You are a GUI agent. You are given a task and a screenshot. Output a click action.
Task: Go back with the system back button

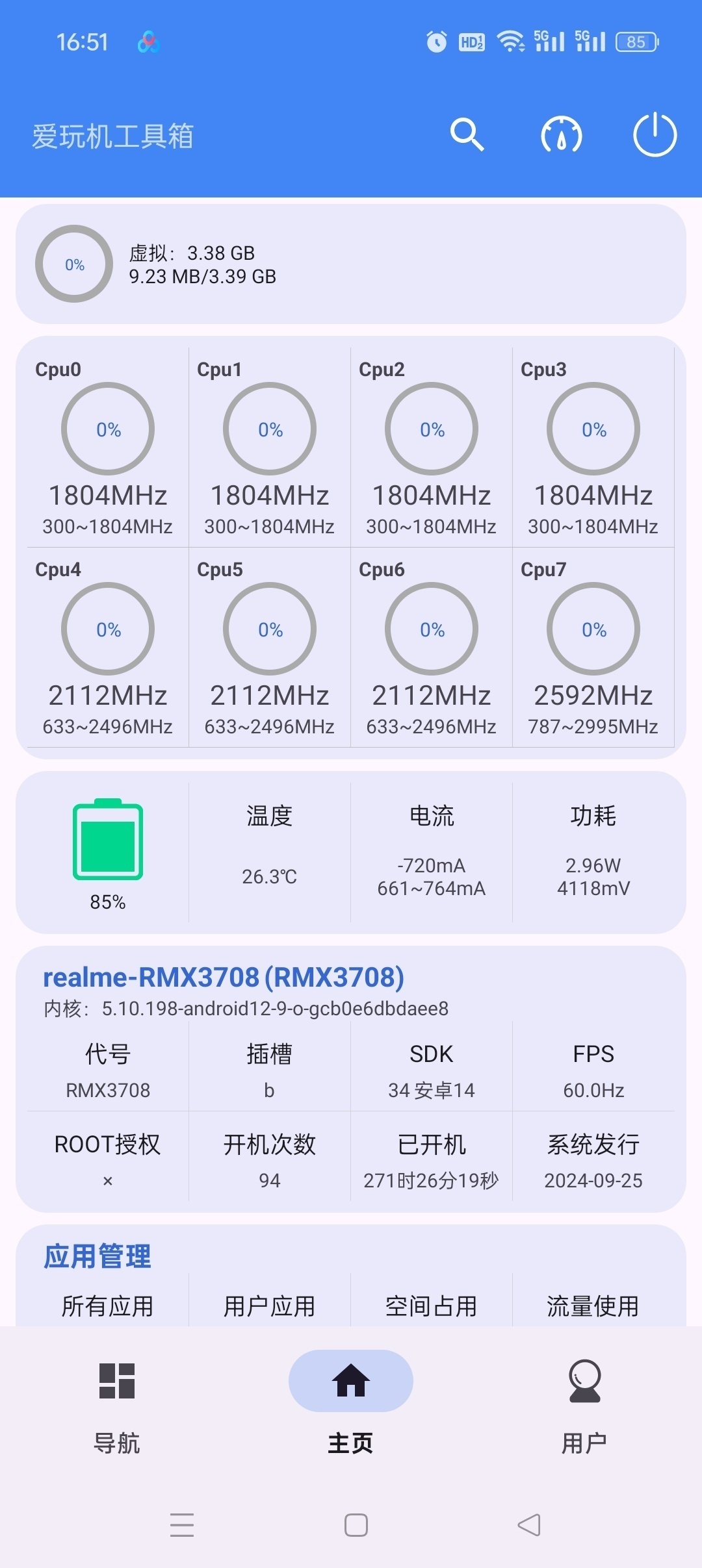coord(529,1524)
